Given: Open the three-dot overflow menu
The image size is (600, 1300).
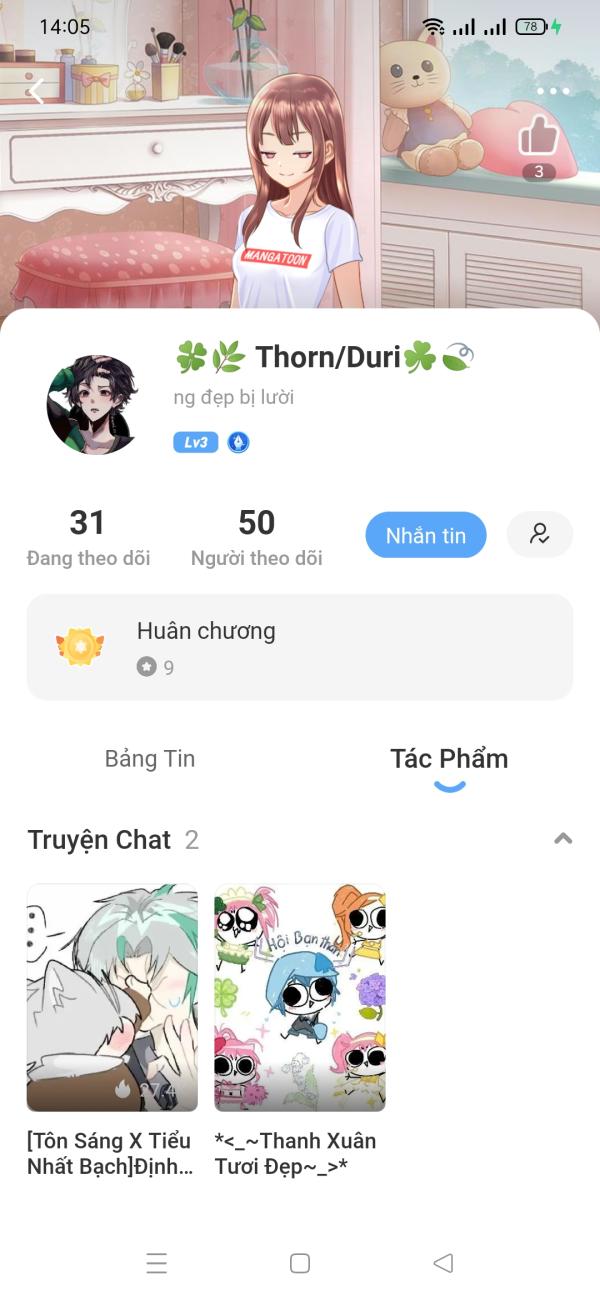Looking at the screenshot, I should point(553,92).
